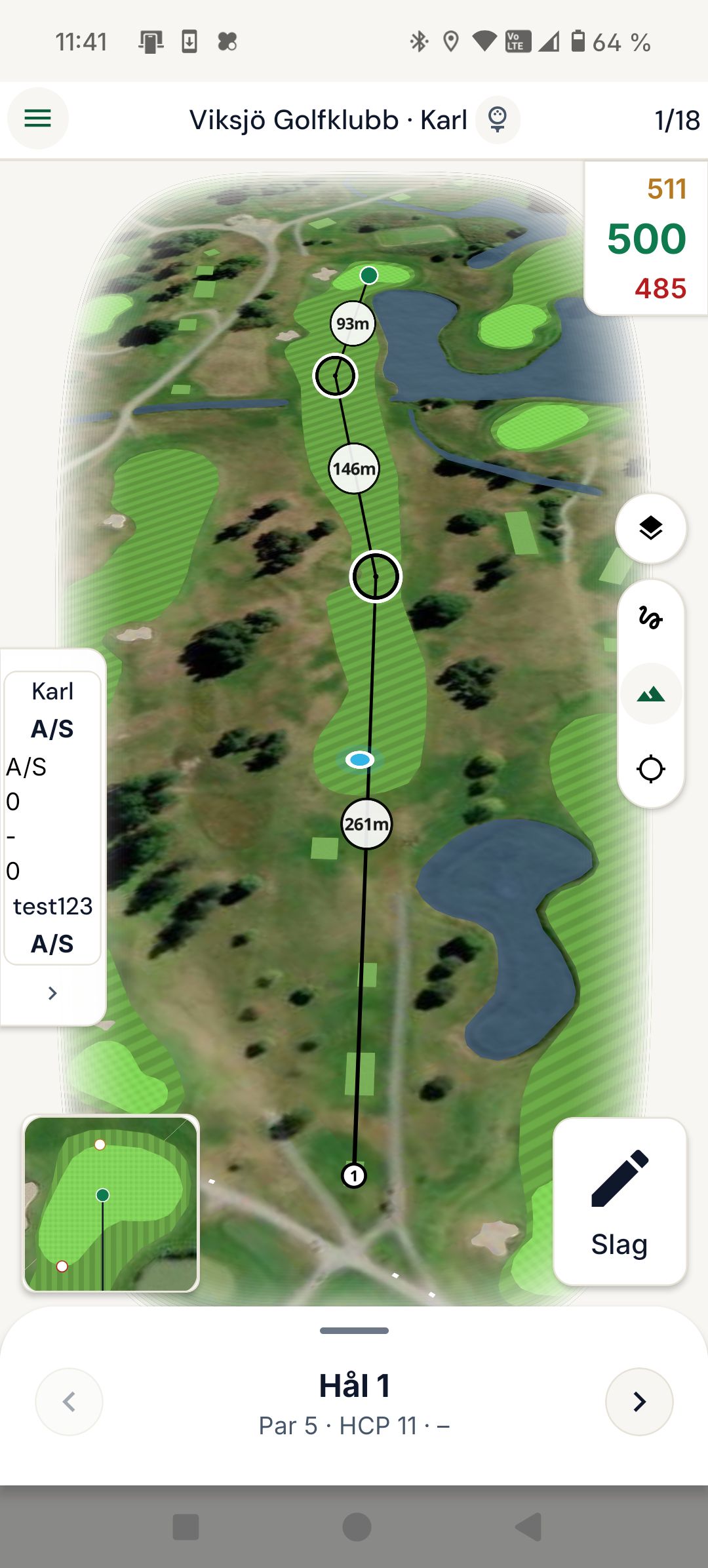Open the hamburger menu

[37, 119]
